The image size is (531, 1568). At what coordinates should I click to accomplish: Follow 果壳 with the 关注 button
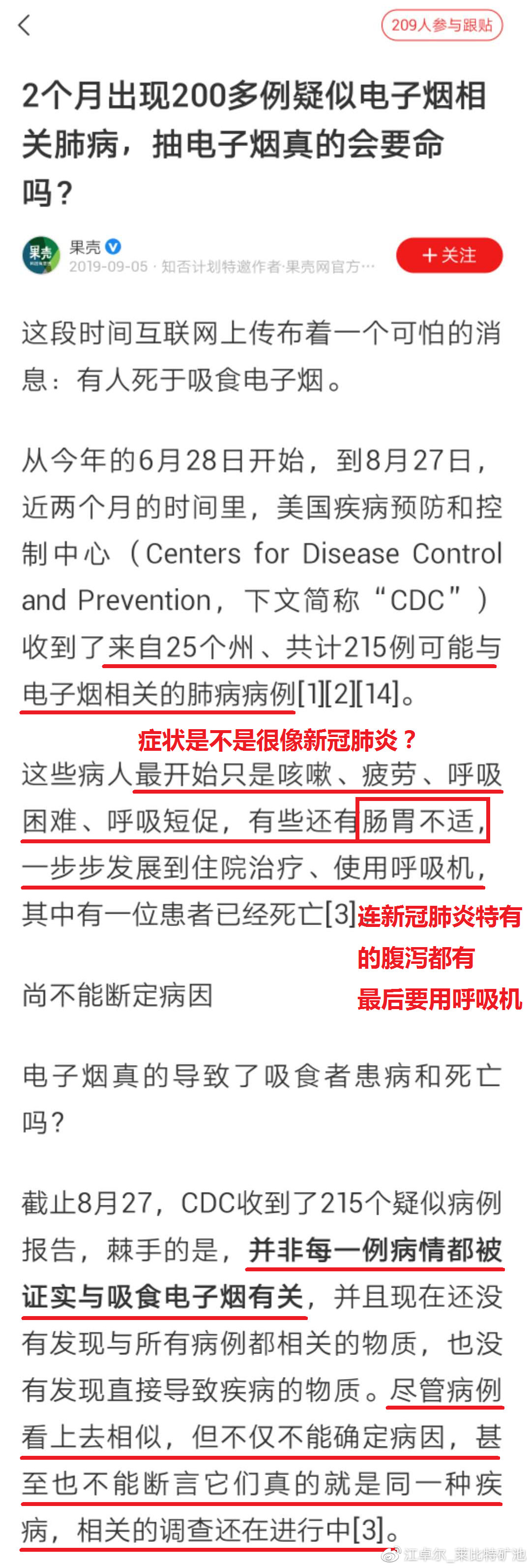(449, 256)
